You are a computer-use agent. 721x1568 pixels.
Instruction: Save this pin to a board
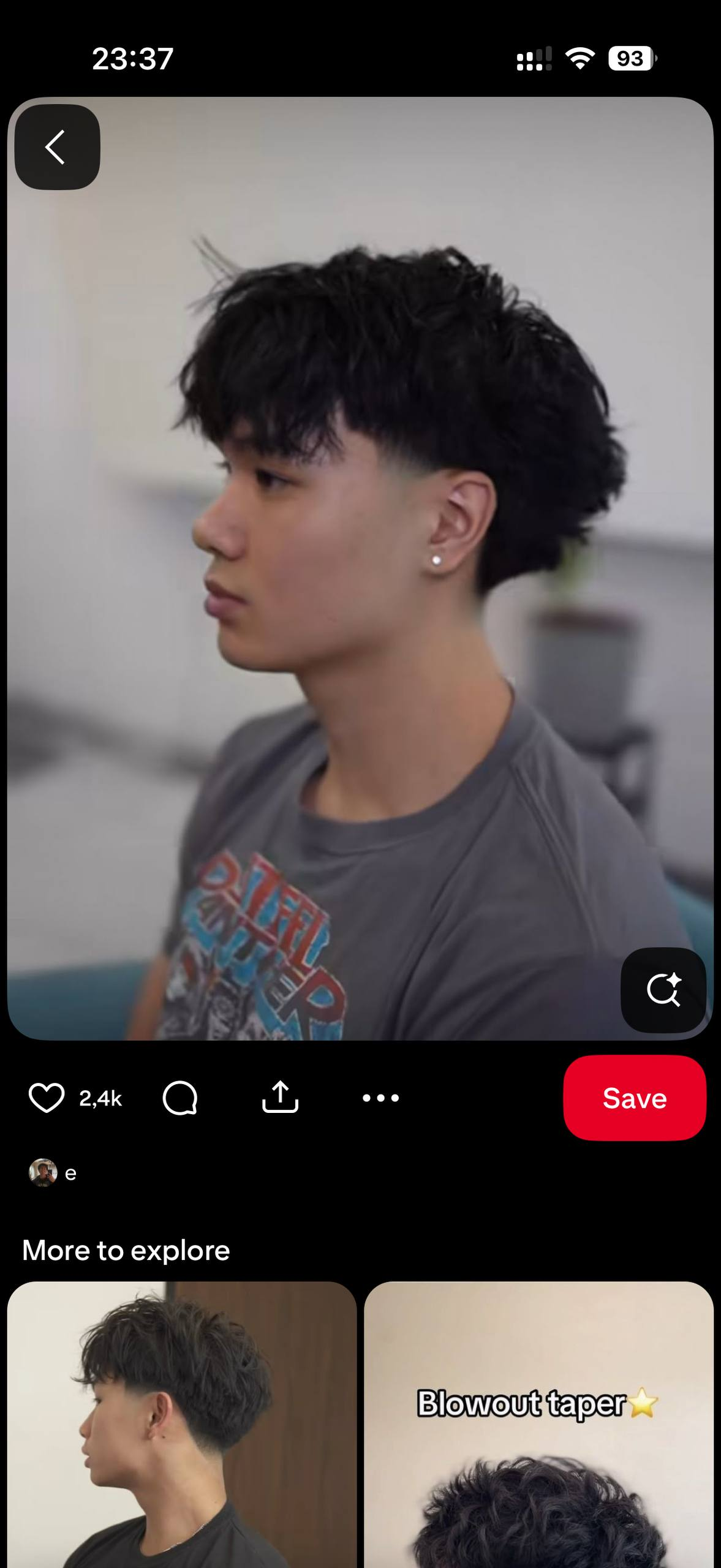coord(634,1098)
